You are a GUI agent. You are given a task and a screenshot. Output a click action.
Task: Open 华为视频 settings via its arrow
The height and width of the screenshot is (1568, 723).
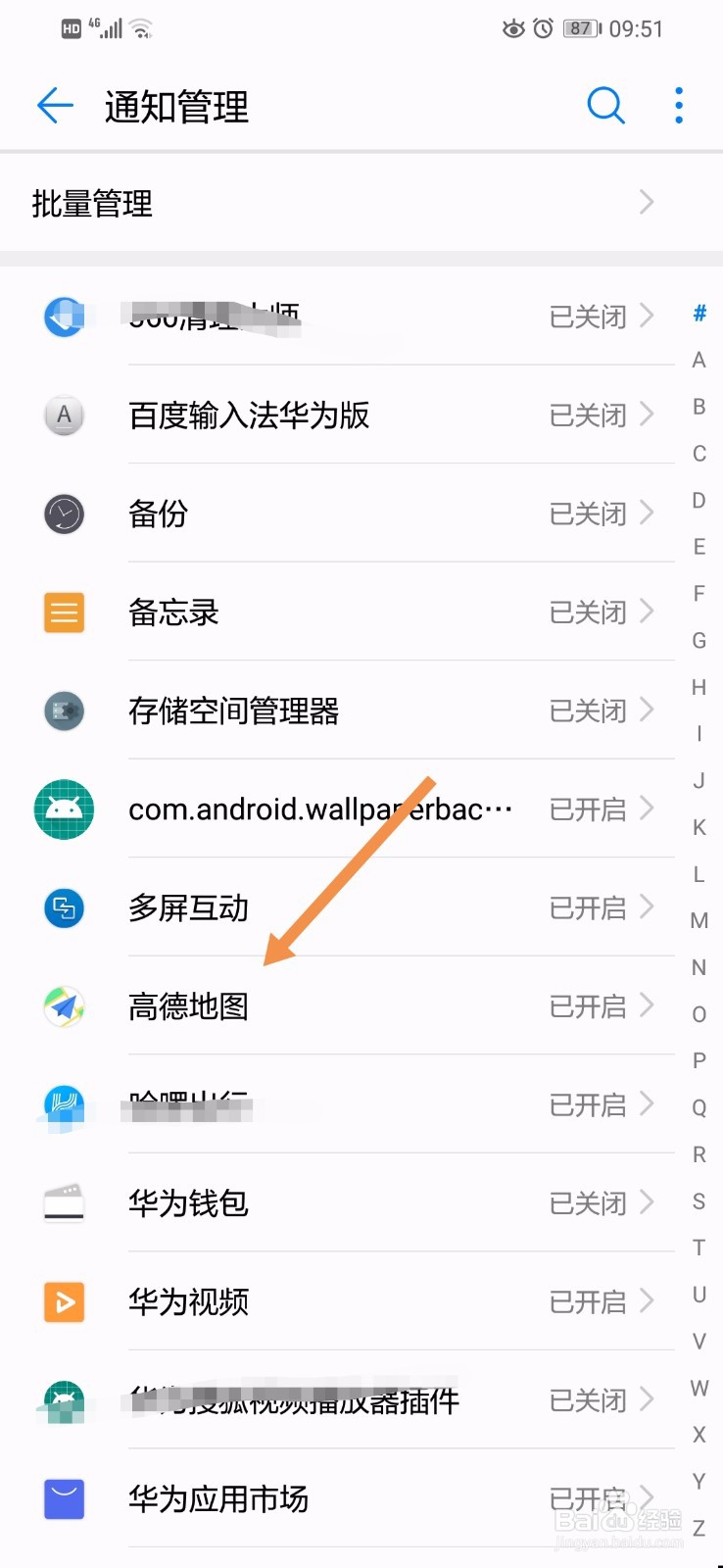647,1302
